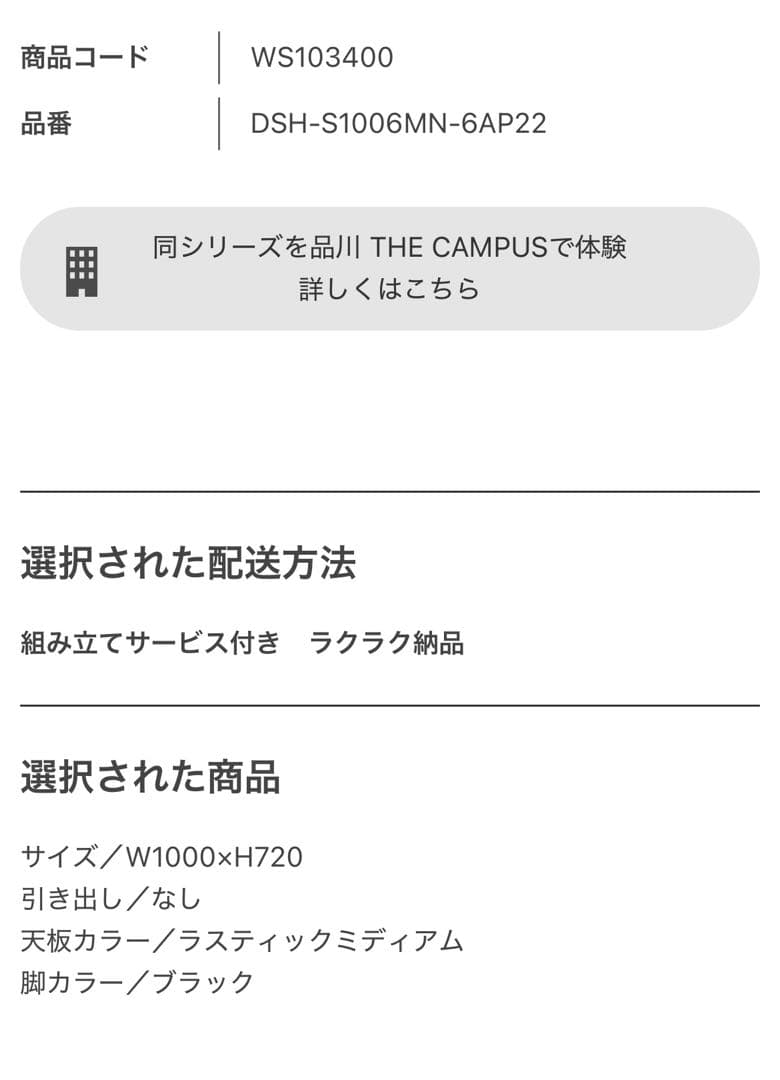Viewport: 780px width, 1080px height.
Task: Open the 引き出し／なし option
Action: coord(110,898)
